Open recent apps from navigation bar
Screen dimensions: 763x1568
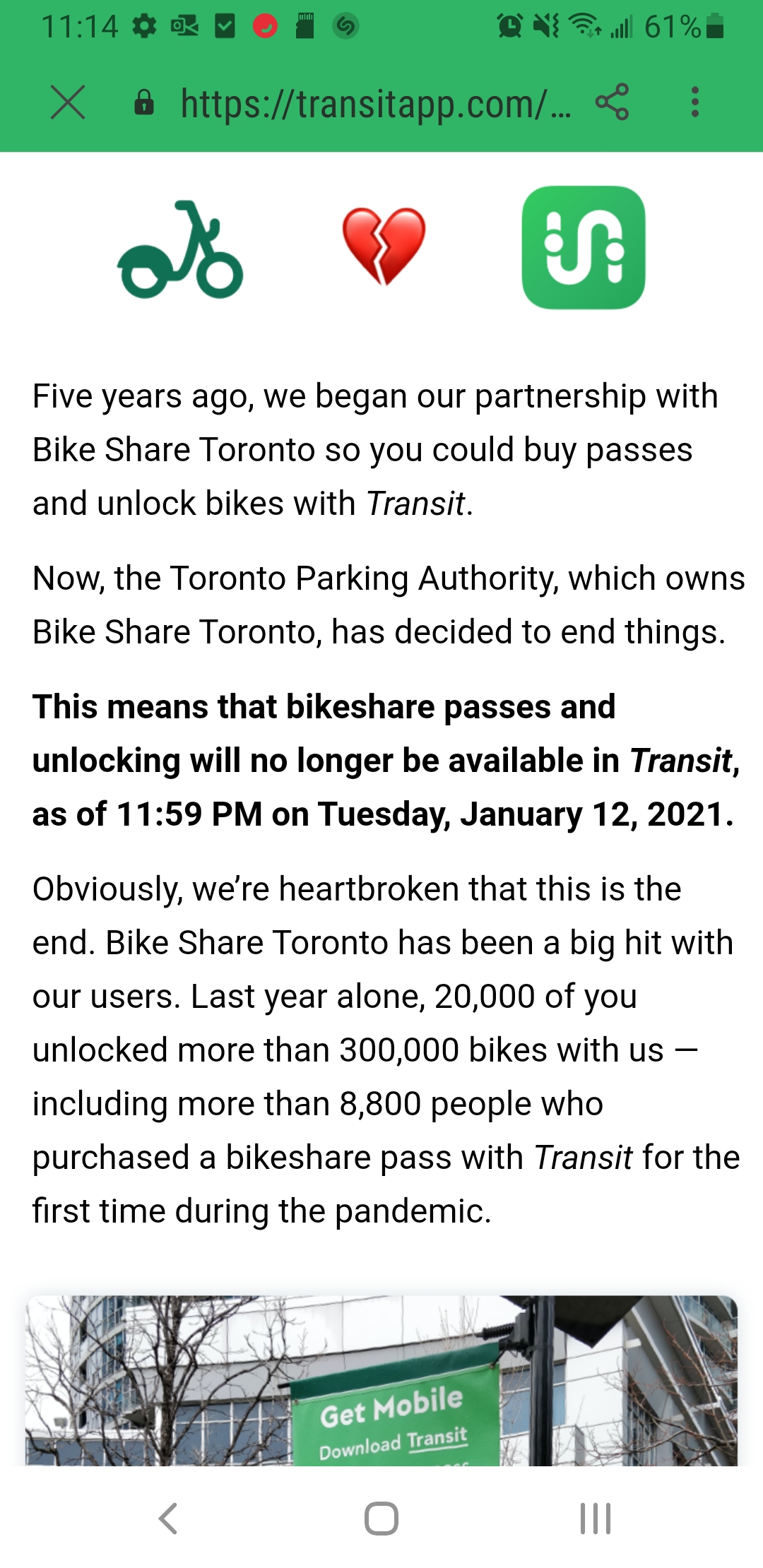(595, 1518)
